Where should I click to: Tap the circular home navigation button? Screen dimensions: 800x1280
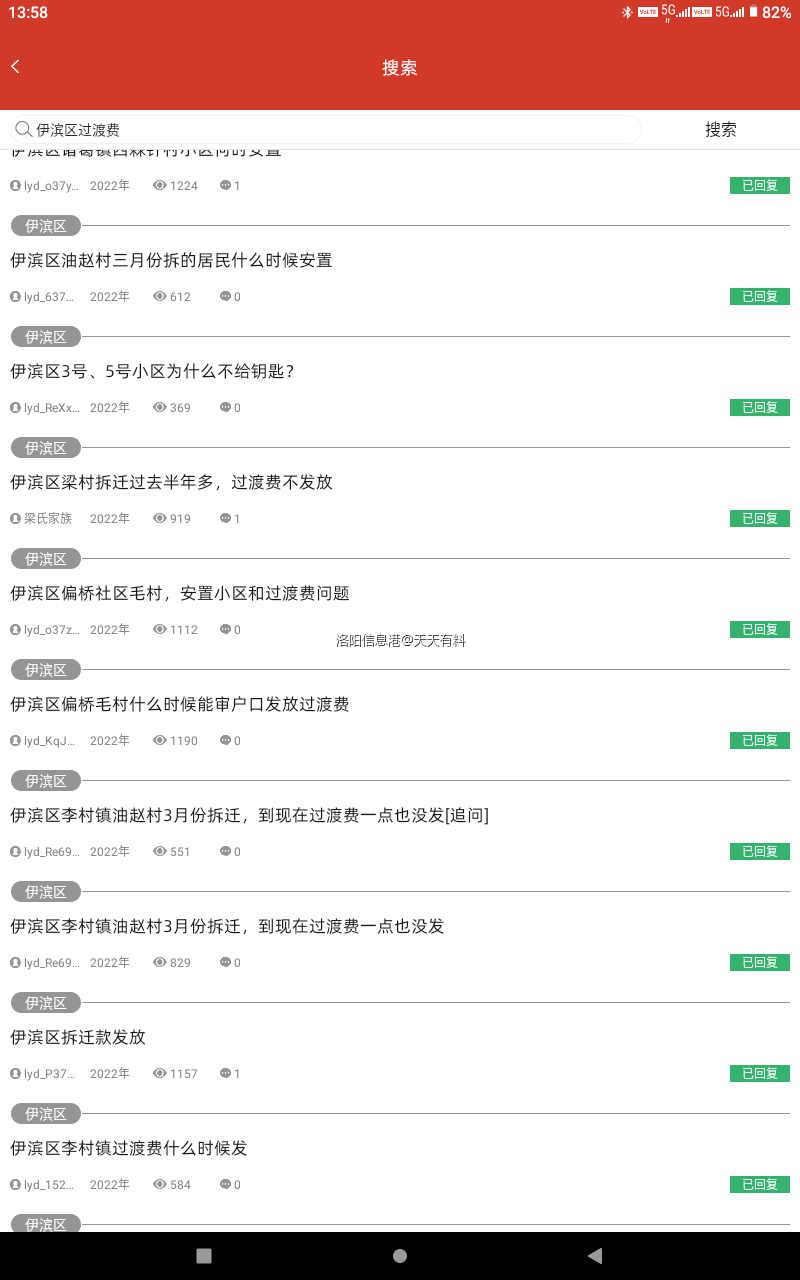(x=400, y=1255)
